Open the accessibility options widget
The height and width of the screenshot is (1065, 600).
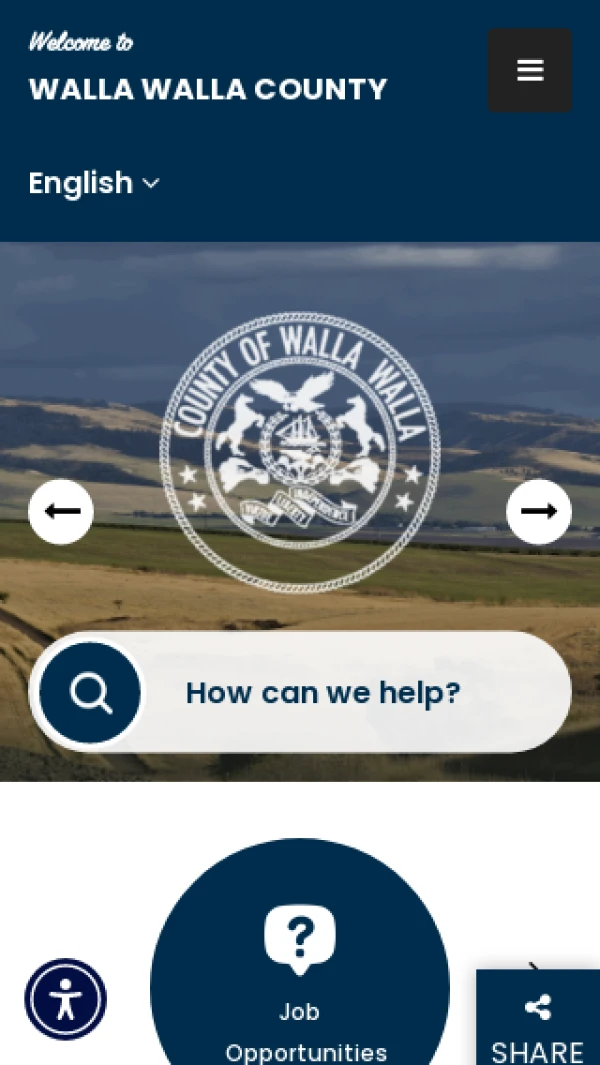[65, 999]
